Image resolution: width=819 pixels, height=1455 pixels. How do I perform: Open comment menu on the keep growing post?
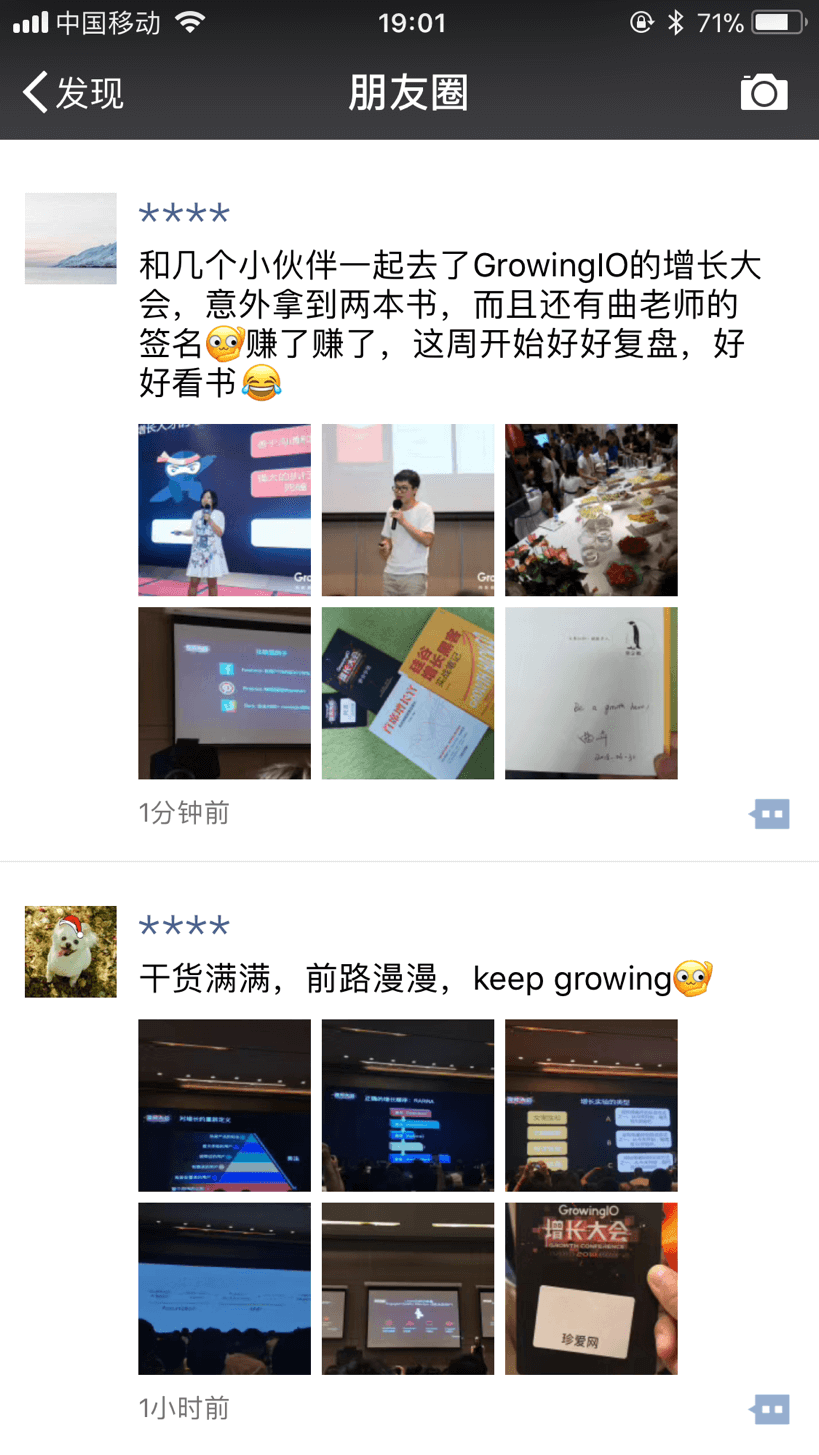[x=770, y=1410]
